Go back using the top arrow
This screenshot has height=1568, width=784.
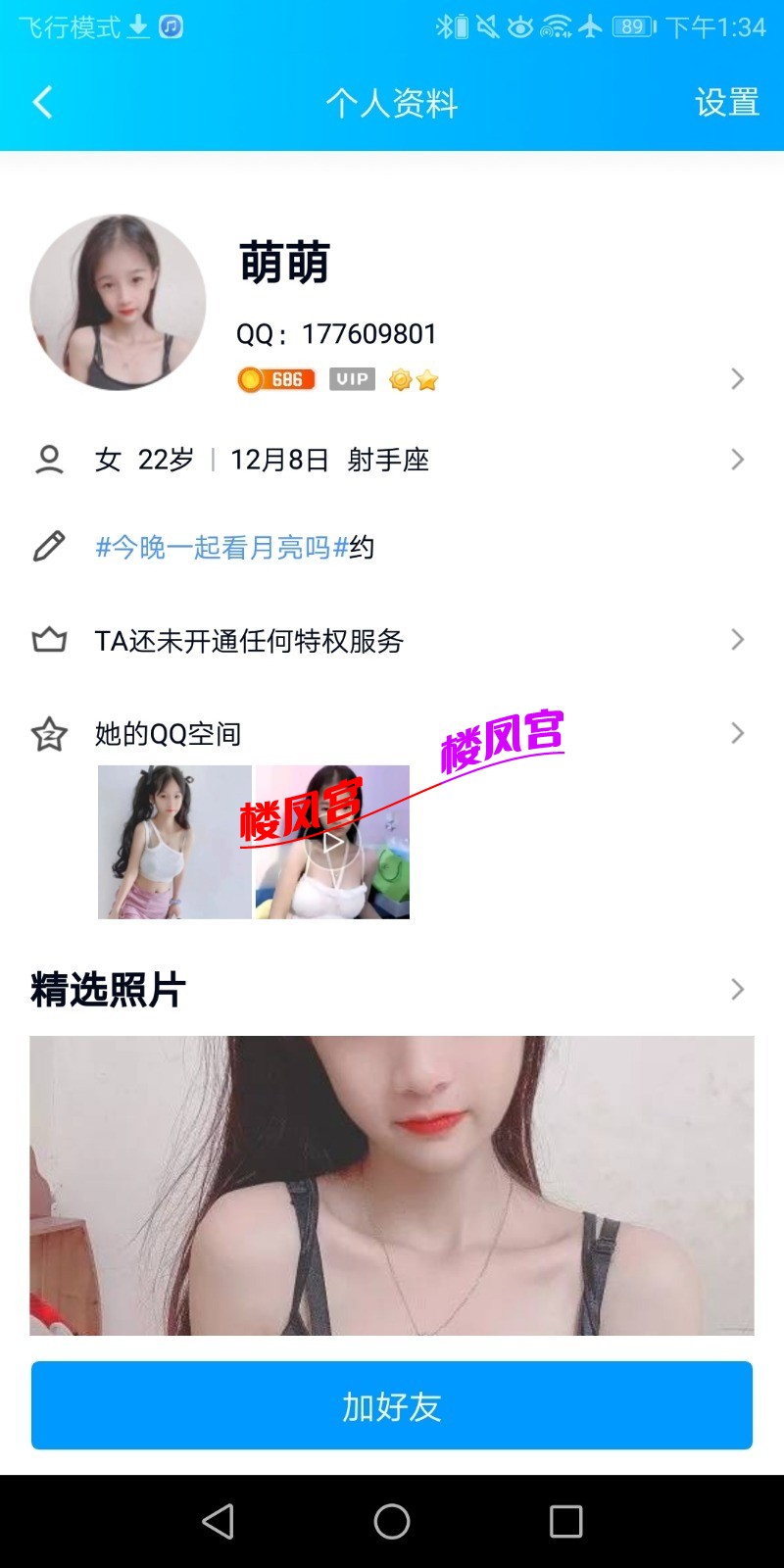tap(42, 102)
